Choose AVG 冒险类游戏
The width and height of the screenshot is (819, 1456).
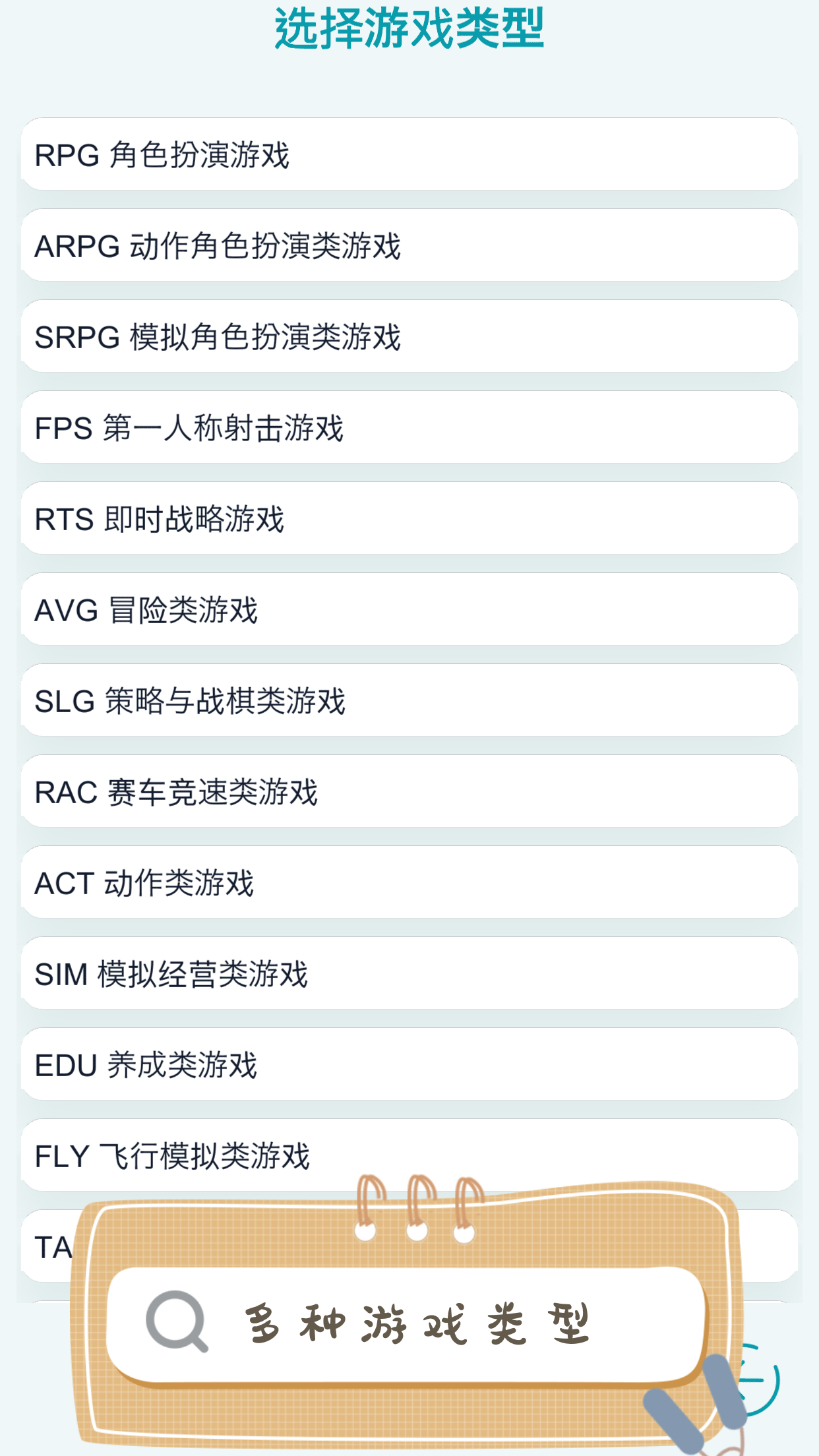pyautogui.click(x=409, y=609)
